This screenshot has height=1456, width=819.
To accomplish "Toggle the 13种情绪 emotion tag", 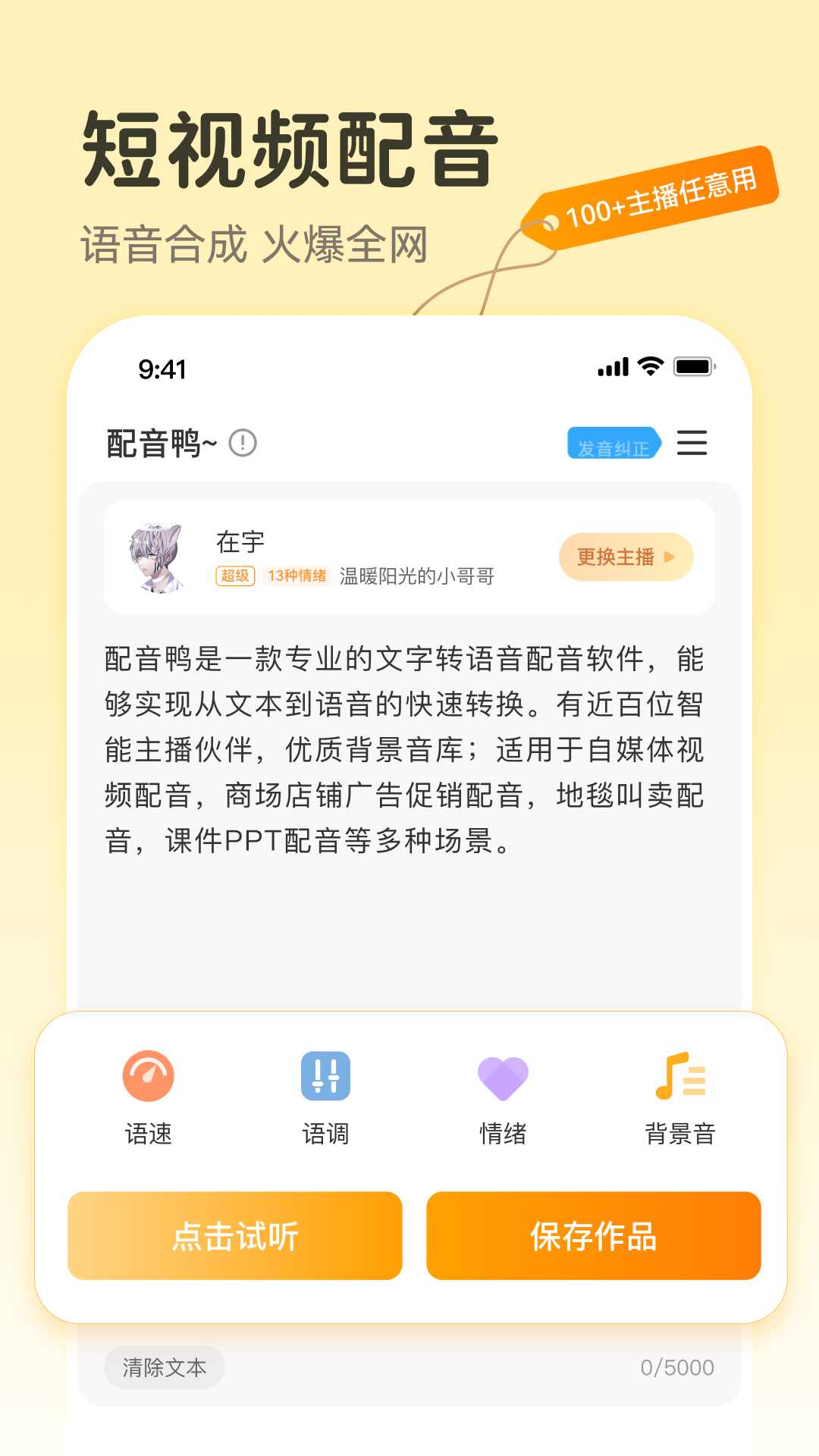I will [299, 576].
